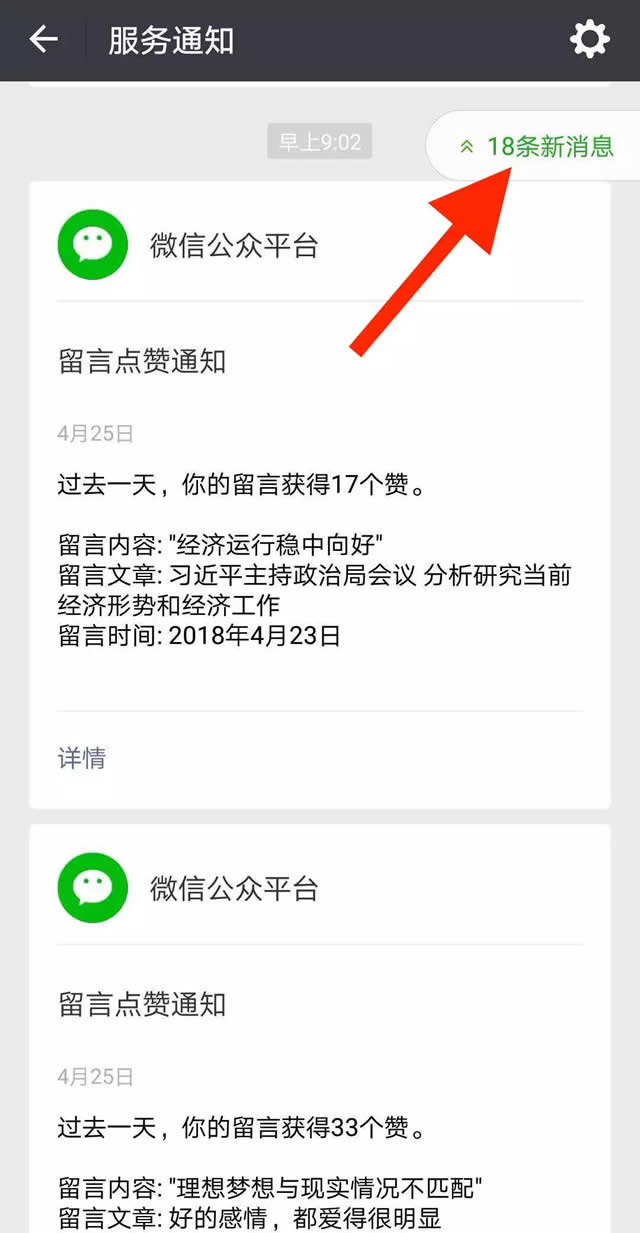Open the settings gear
The image size is (640, 1233).
[x=589, y=40]
